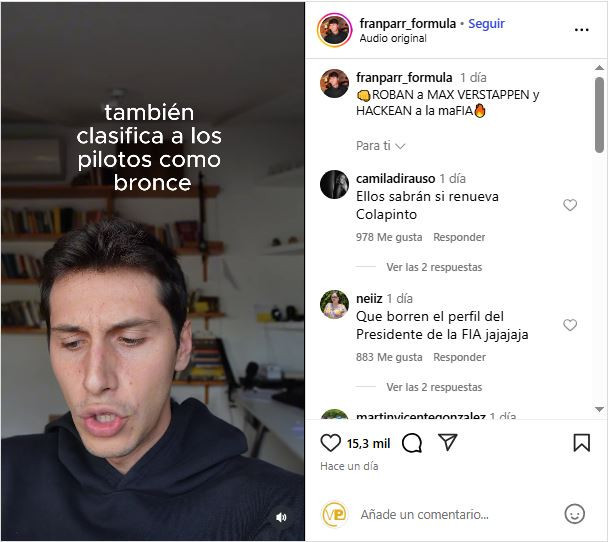611x542 pixels.
Task: Open the emoji picker
Action: (x=574, y=514)
